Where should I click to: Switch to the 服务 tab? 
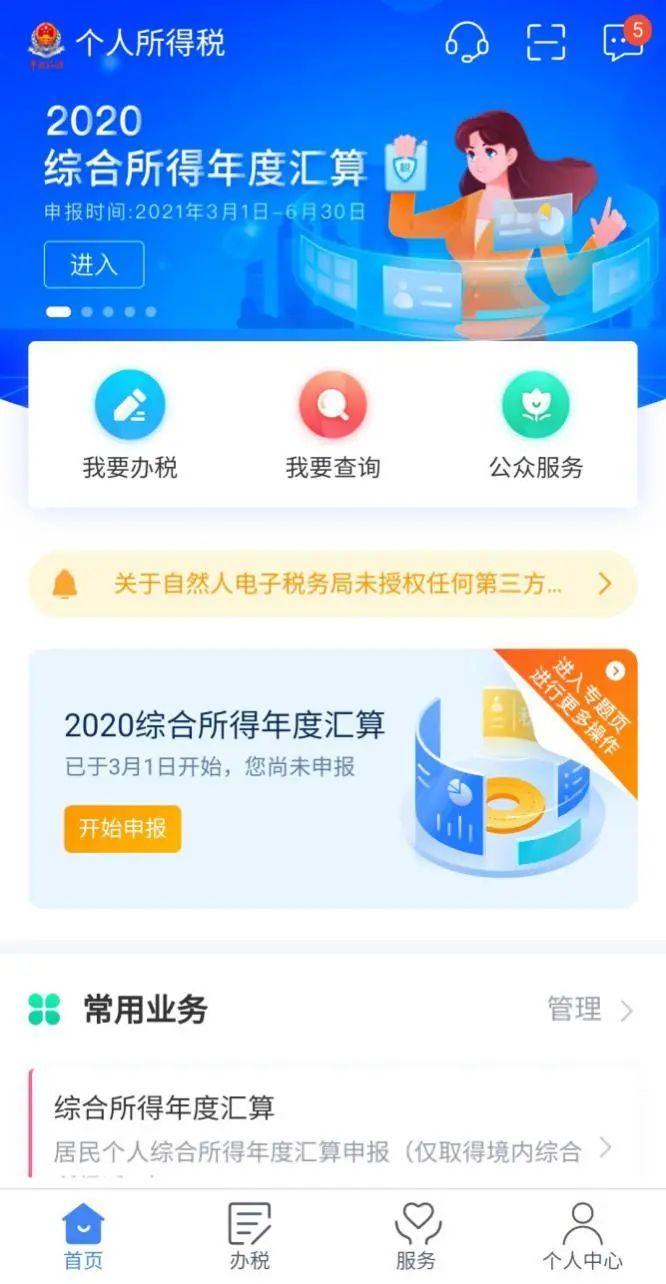click(416, 1236)
